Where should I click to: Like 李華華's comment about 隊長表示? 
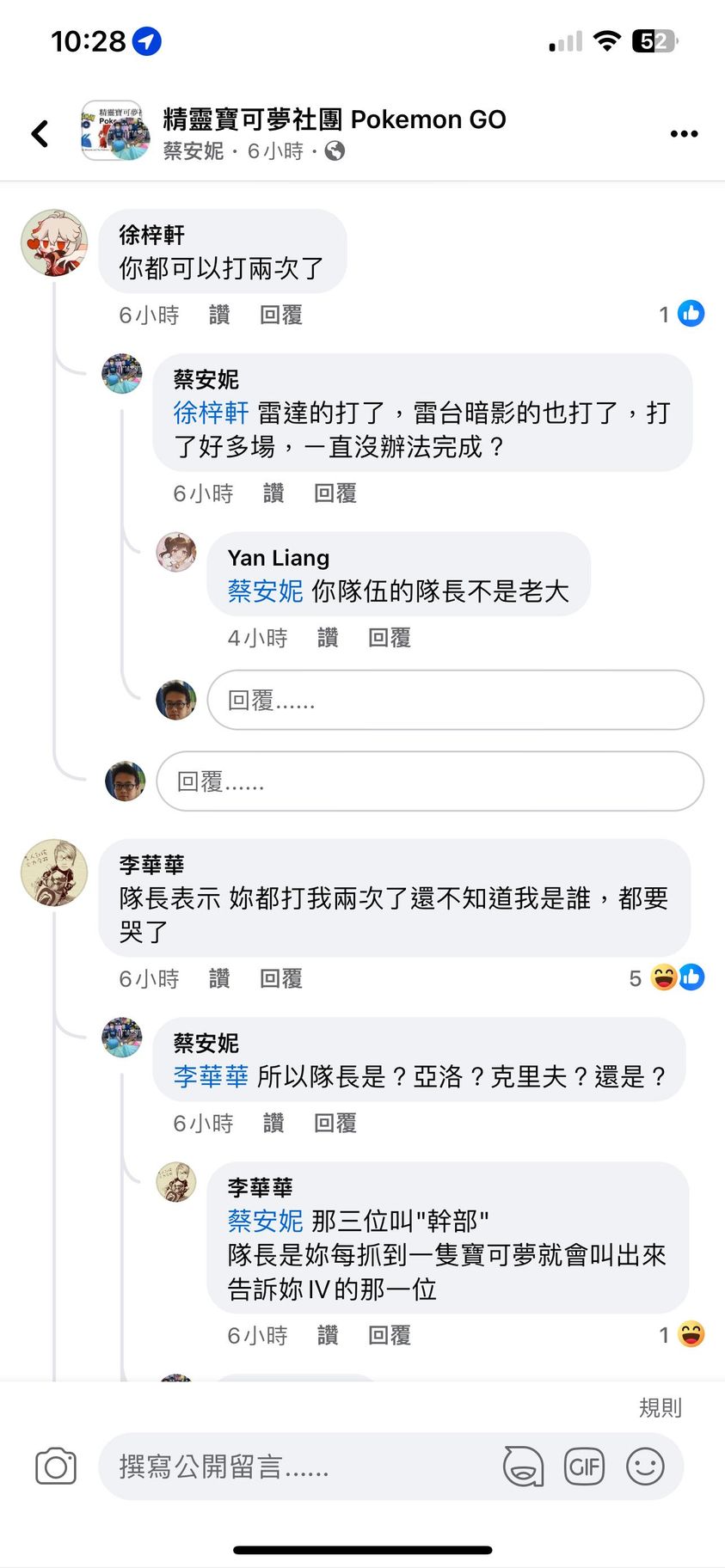[x=219, y=979]
